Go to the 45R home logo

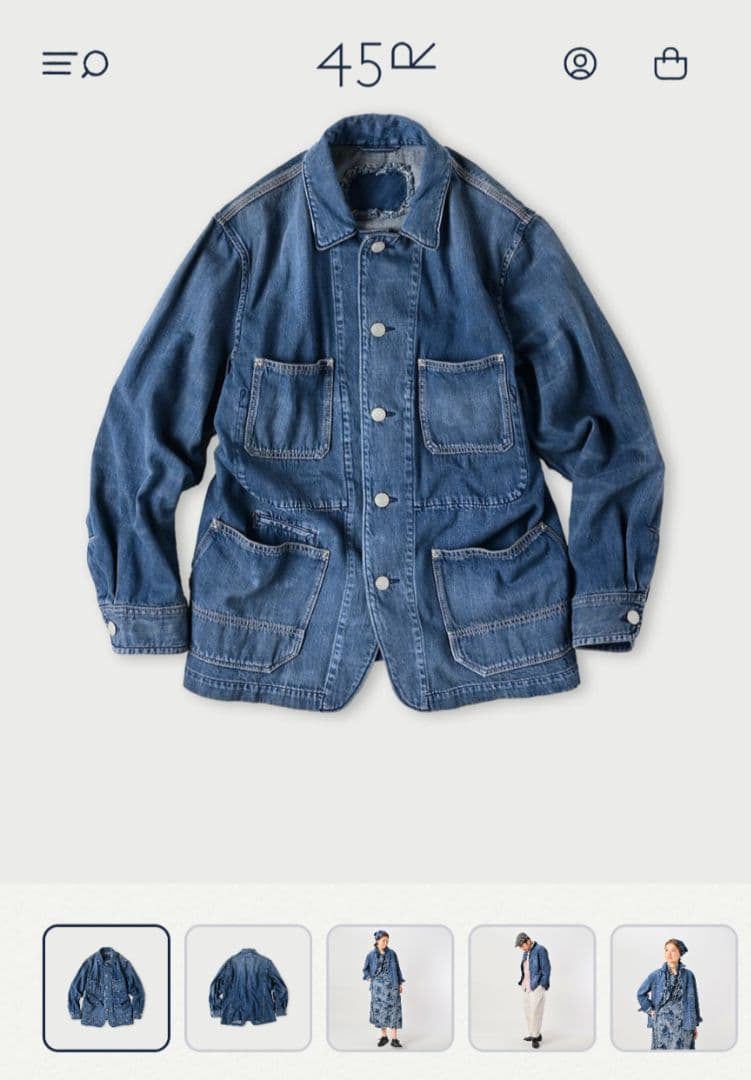[x=376, y=64]
